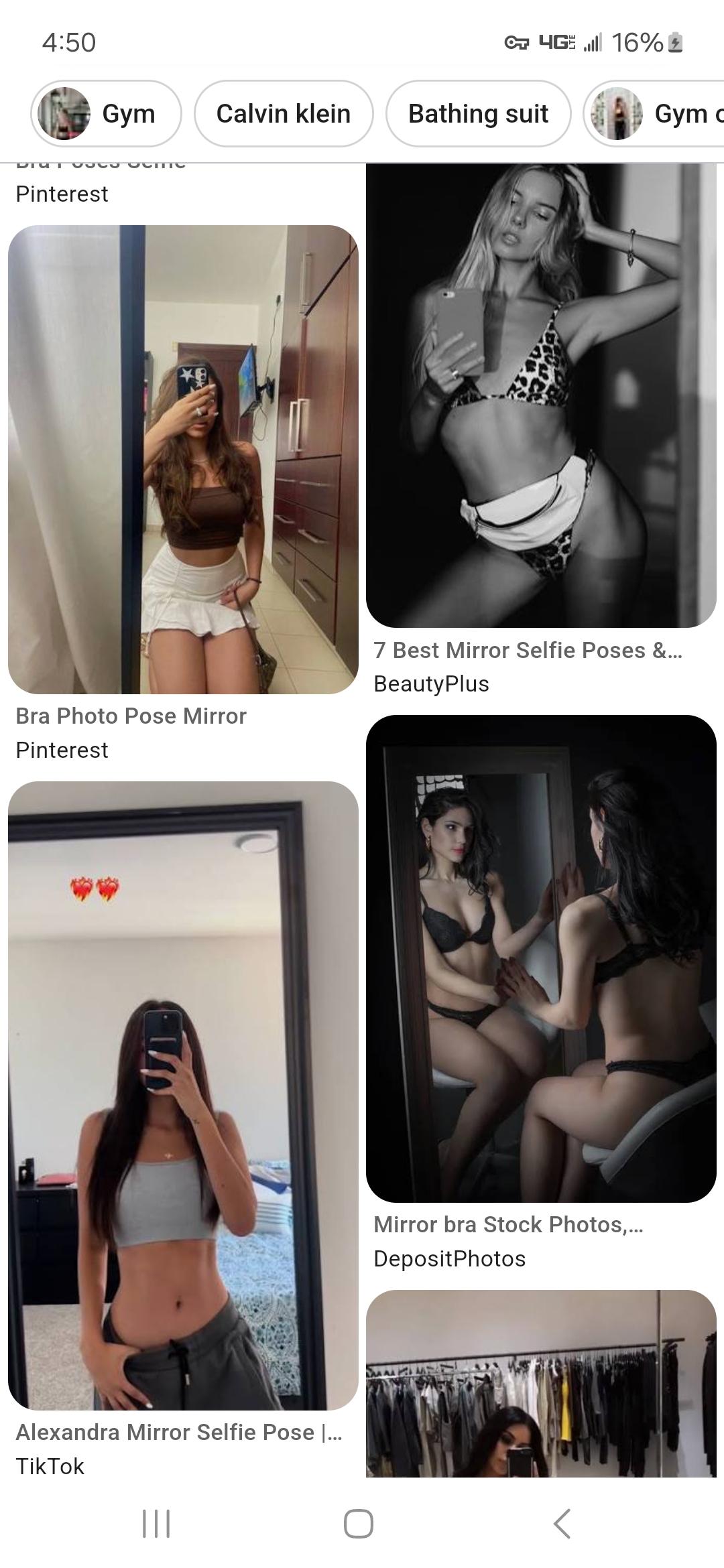The width and height of the screenshot is (724, 1568).
Task: Go to the home screen
Action: (x=359, y=1523)
